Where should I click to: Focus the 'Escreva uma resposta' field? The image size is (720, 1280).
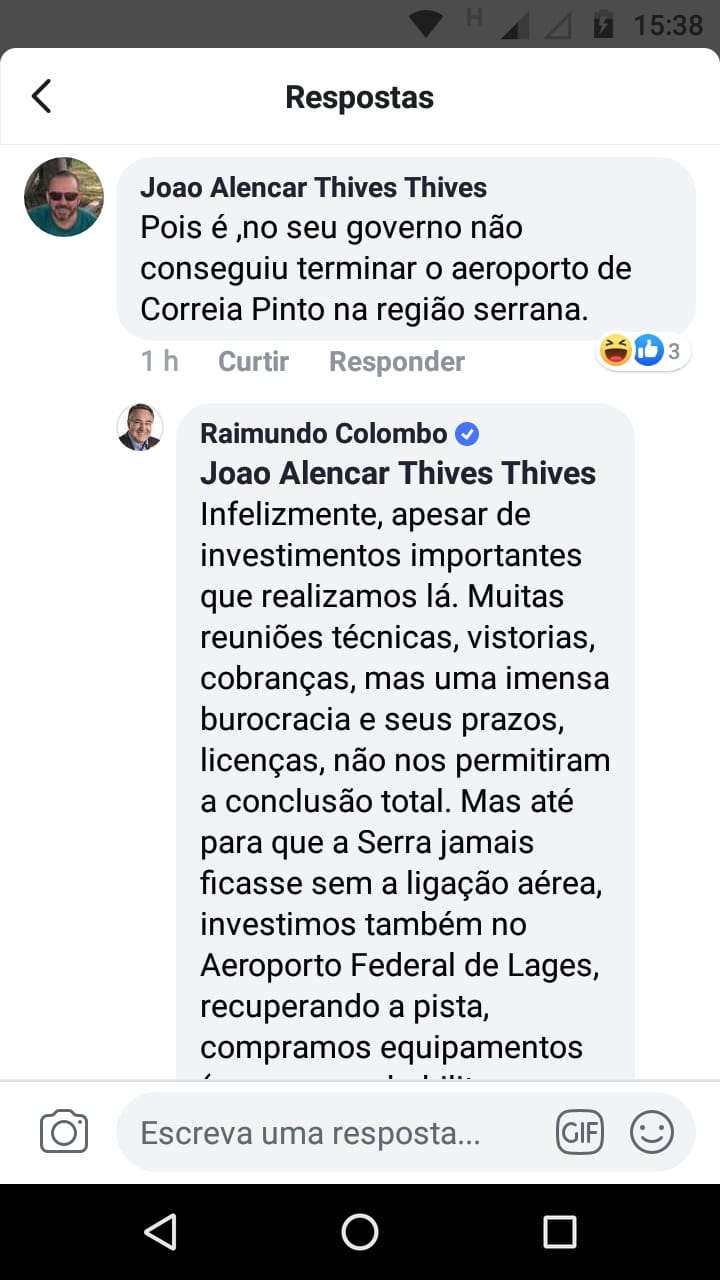pyautogui.click(x=330, y=1133)
